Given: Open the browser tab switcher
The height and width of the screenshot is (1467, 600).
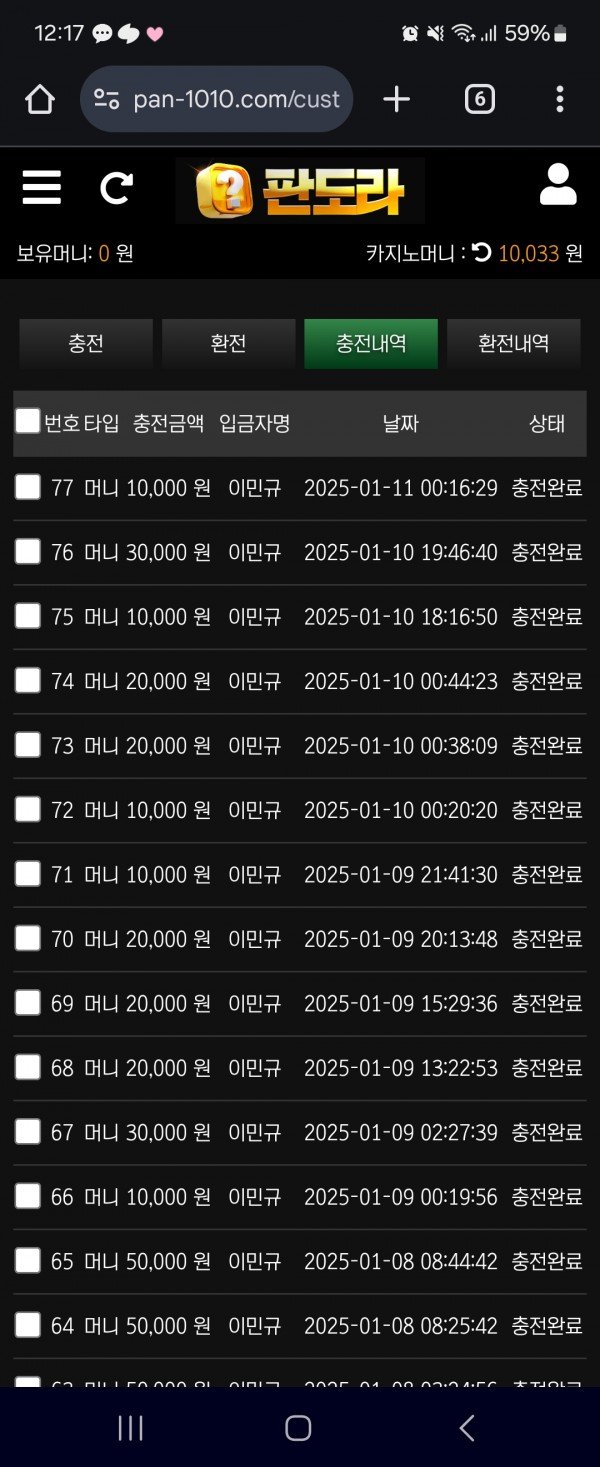Looking at the screenshot, I should [480, 99].
